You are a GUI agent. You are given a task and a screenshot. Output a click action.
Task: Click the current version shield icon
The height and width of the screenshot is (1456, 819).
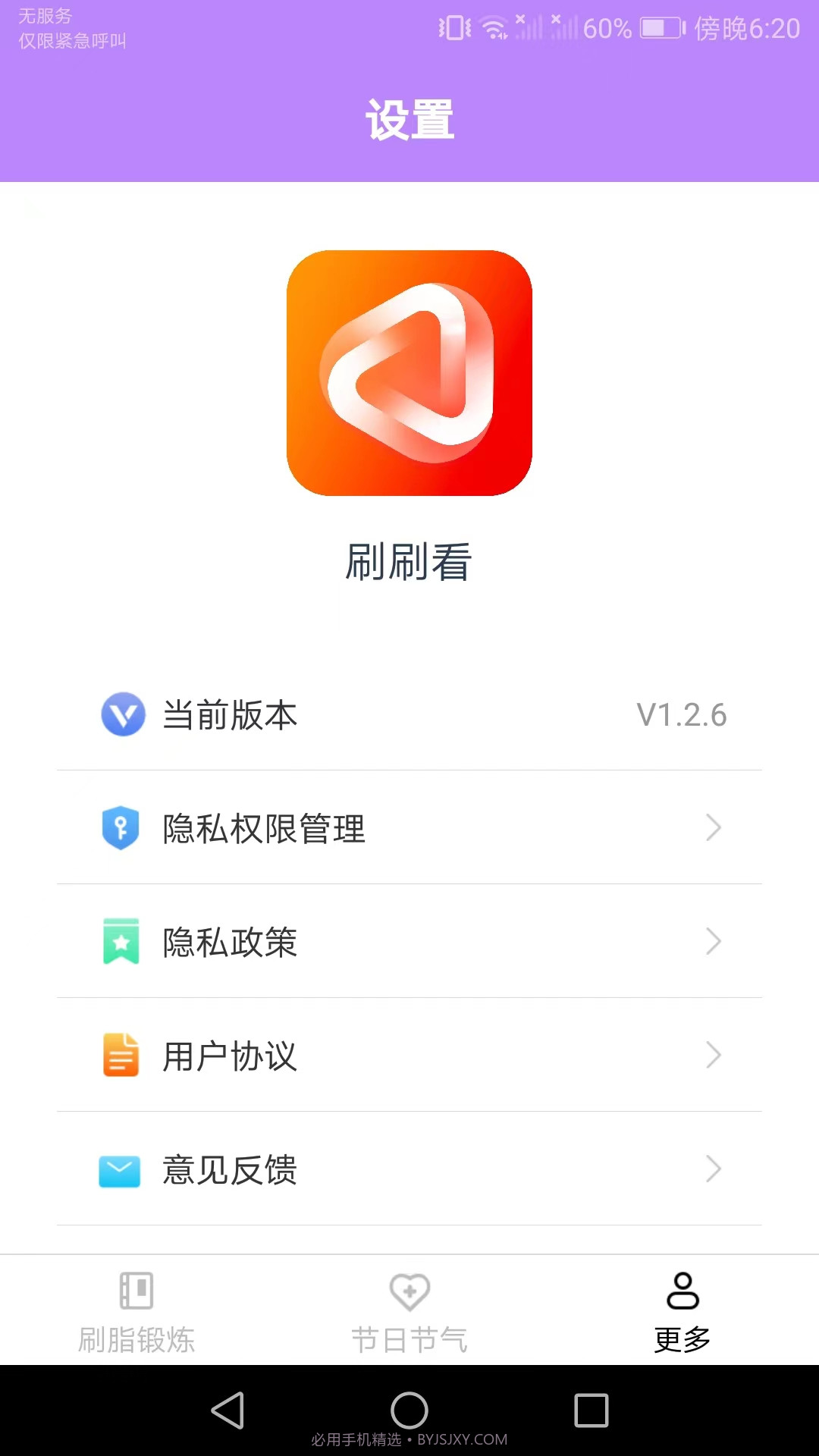121,714
